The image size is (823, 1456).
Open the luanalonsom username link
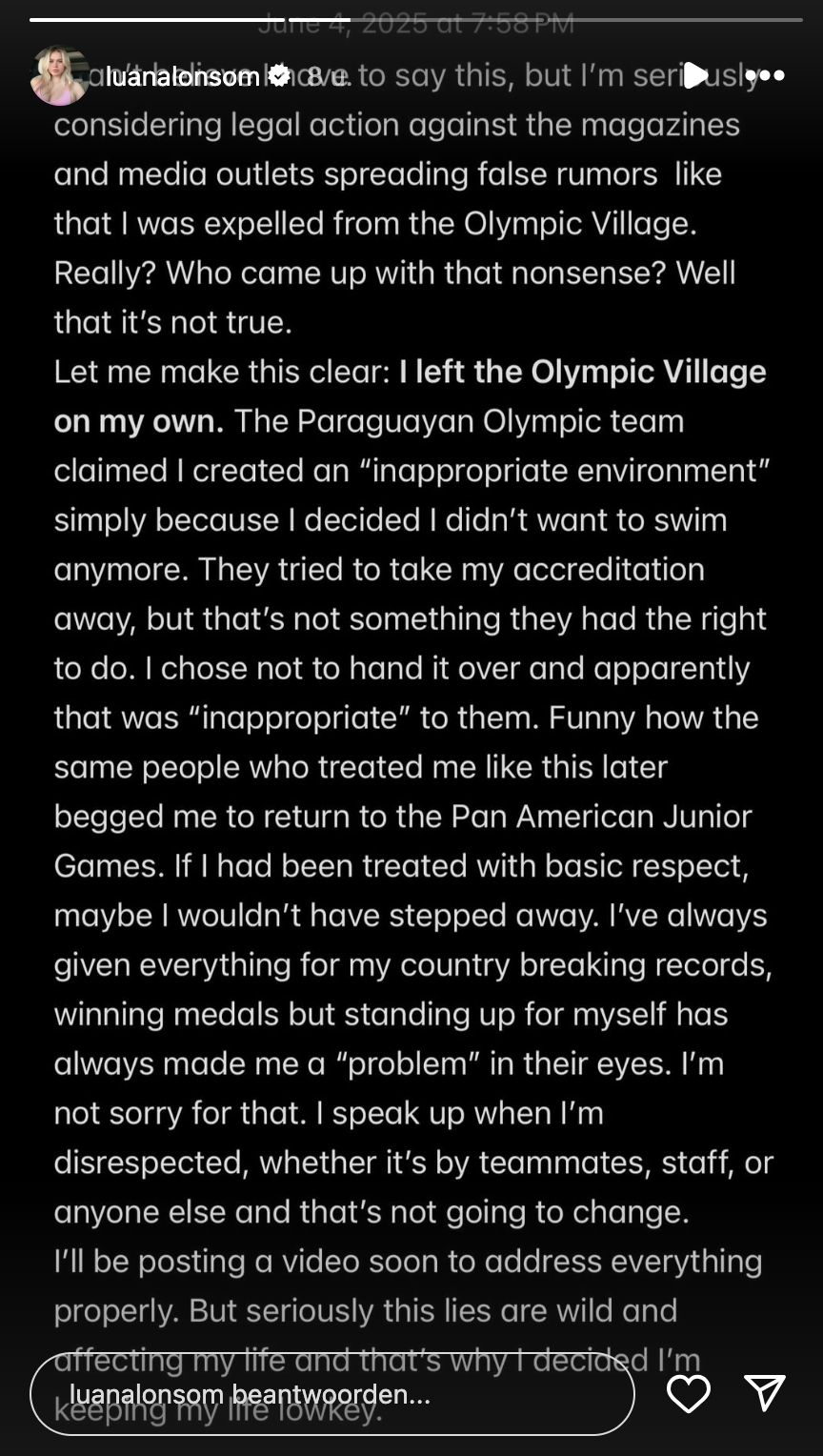pos(182,76)
